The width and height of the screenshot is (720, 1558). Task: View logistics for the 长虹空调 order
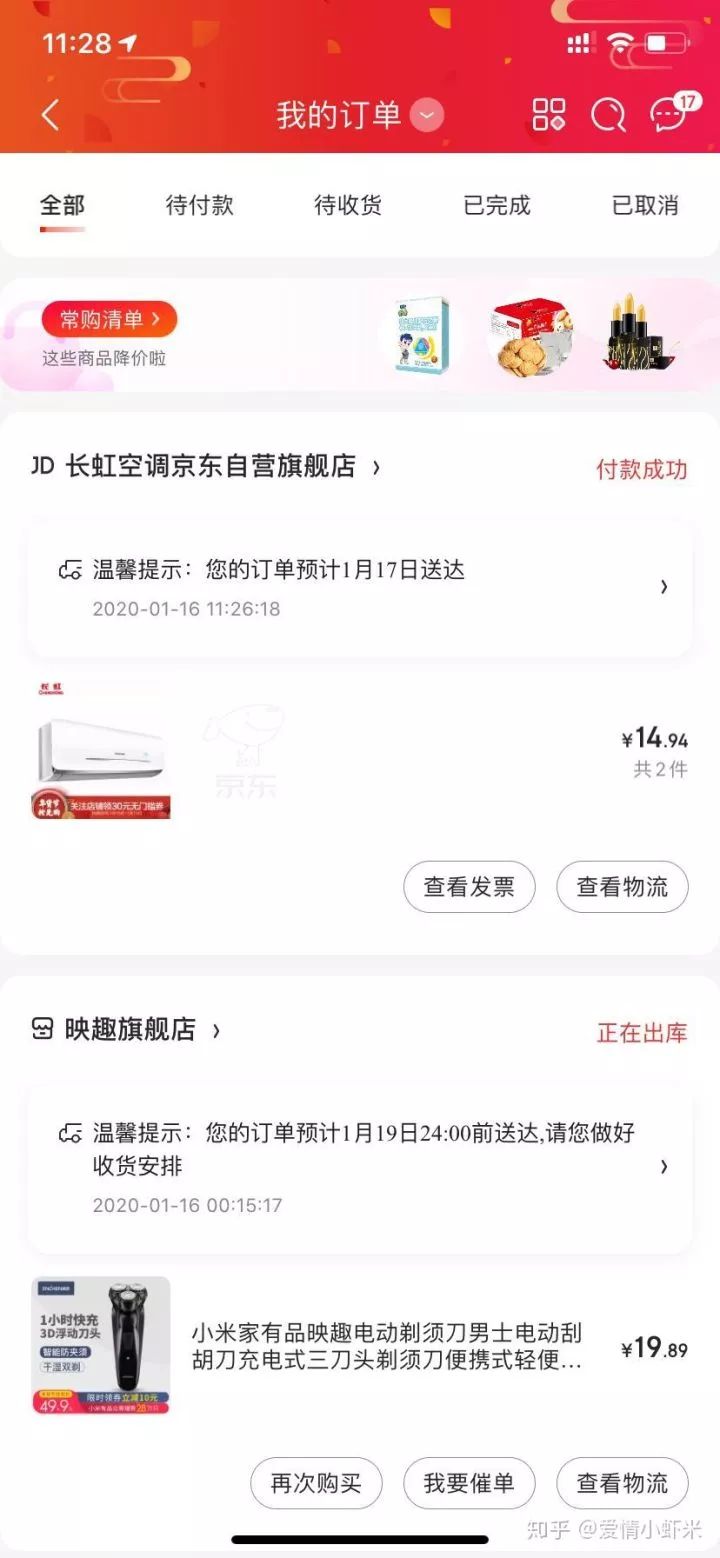tap(622, 887)
